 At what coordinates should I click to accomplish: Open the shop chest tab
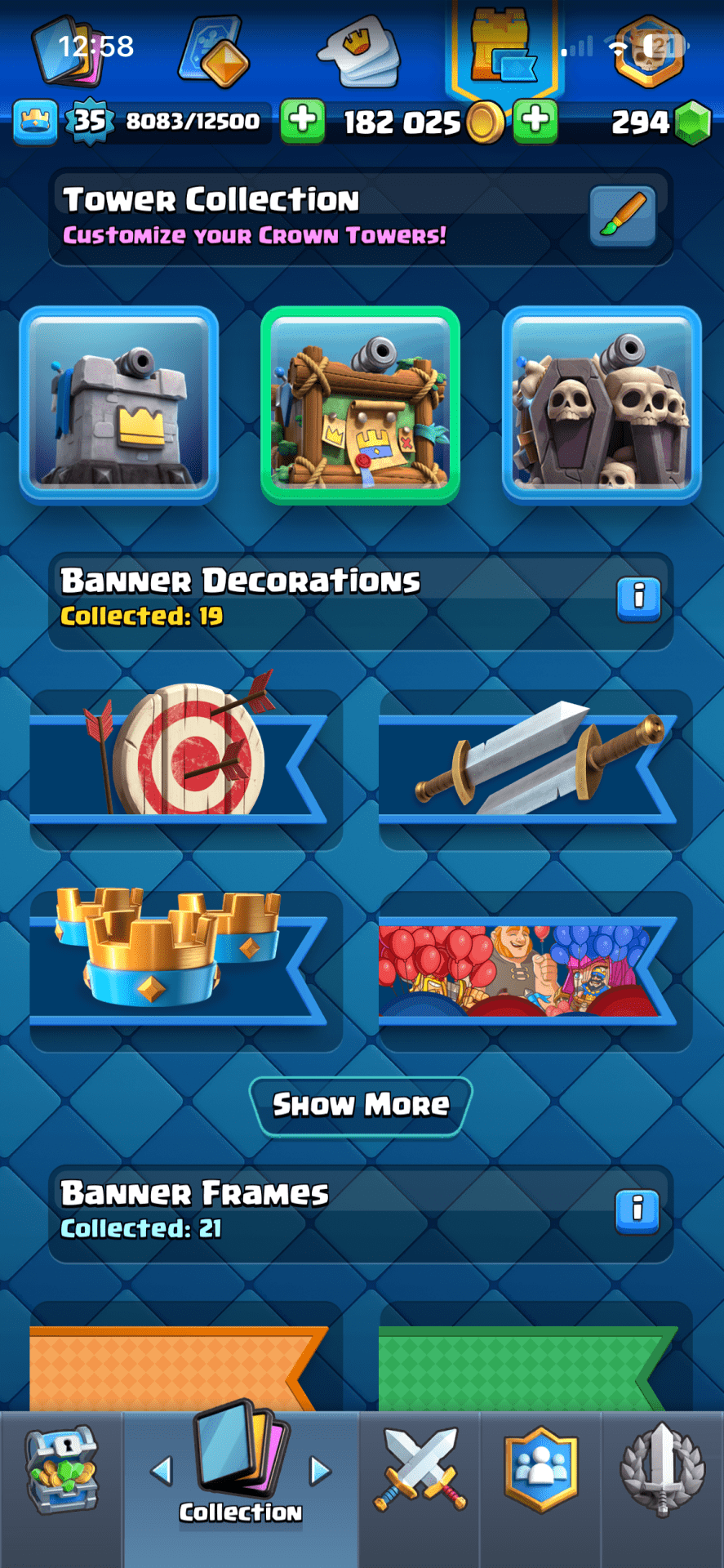(x=61, y=1474)
